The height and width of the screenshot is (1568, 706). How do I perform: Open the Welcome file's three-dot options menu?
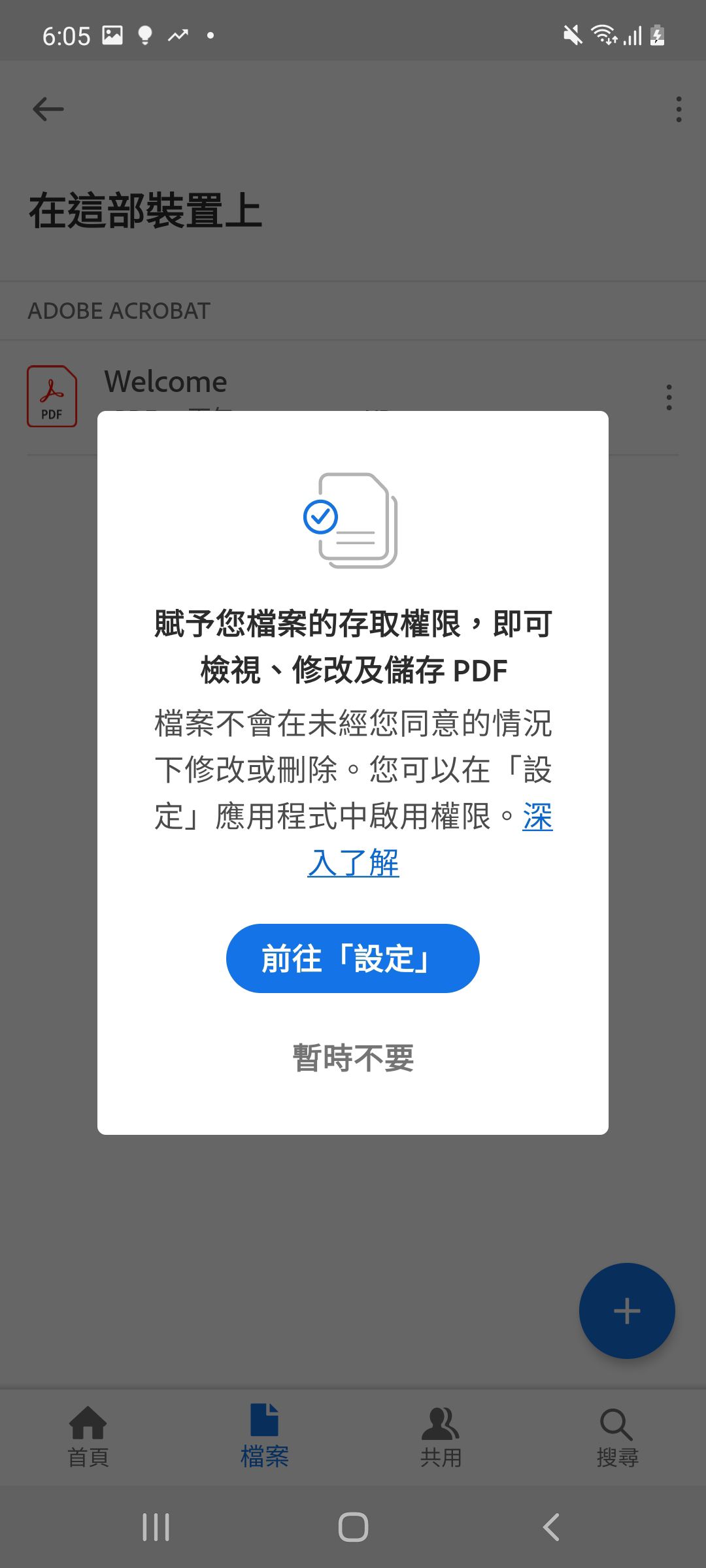(x=669, y=397)
